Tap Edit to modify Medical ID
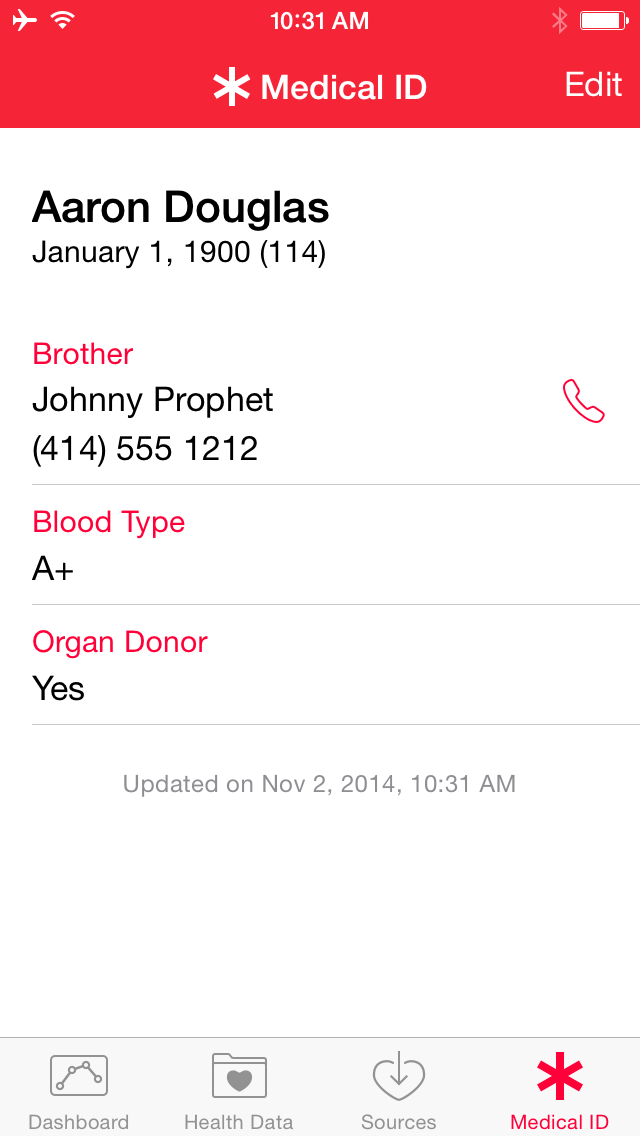Viewport: 640px width, 1136px height. pyautogui.click(x=593, y=85)
